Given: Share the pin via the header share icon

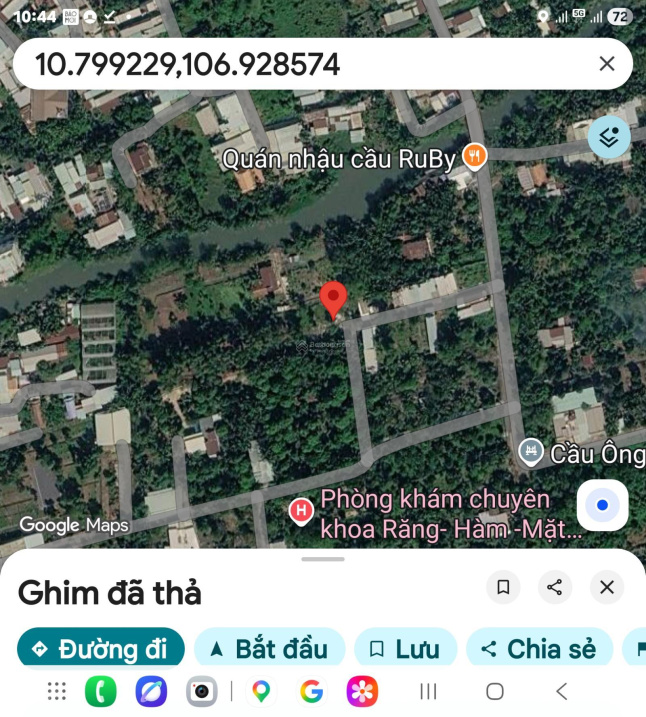Looking at the screenshot, I should coord(555,587).
